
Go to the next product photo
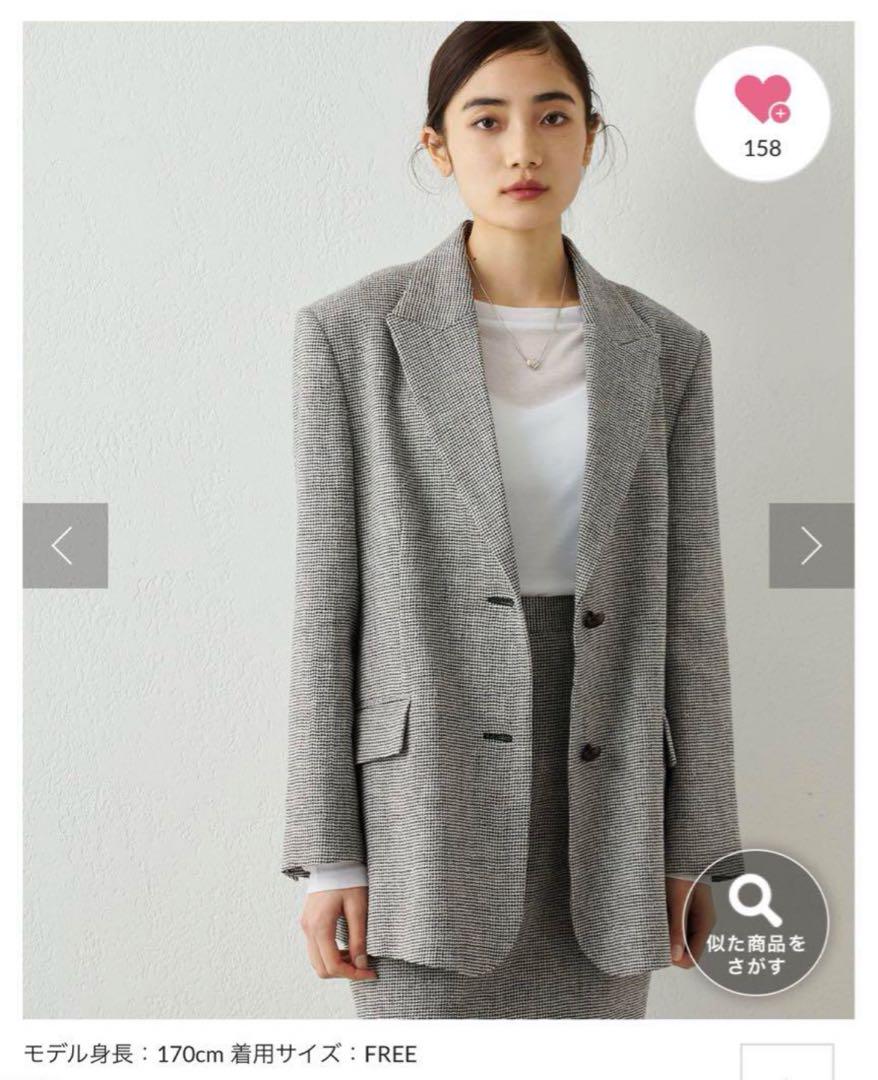coord(811,546)
